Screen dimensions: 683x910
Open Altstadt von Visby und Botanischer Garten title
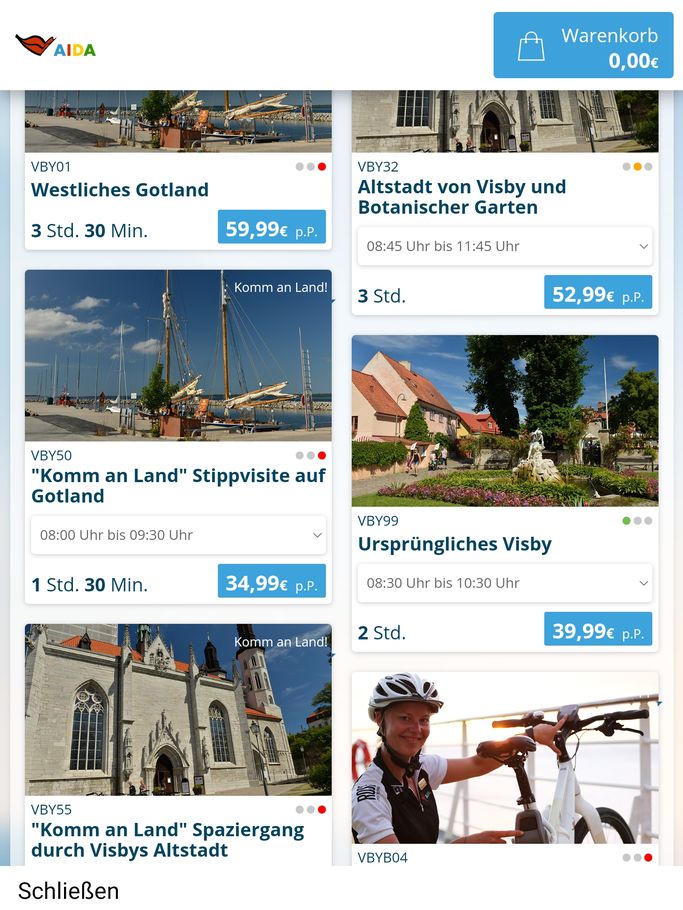click(462, 197)
